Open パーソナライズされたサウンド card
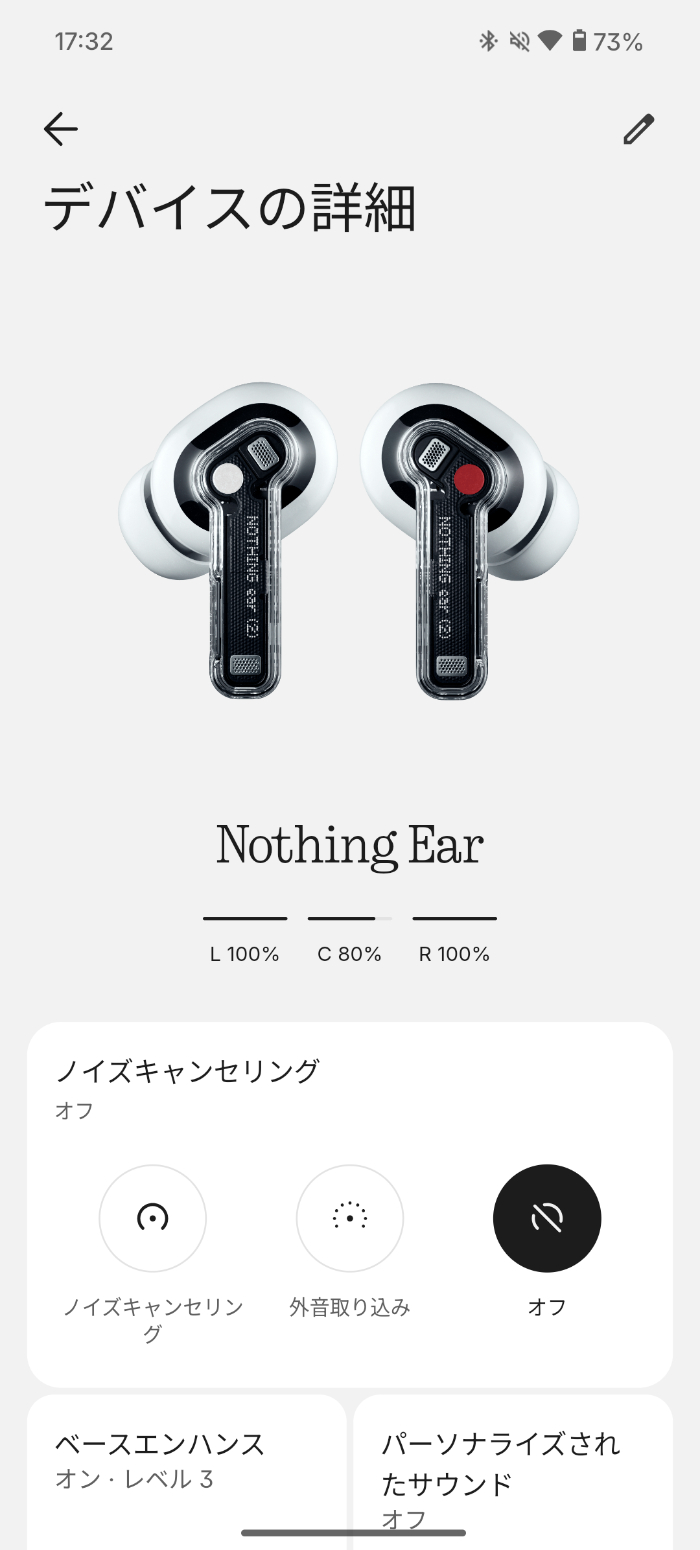This screenshot has width=700, height=1550. (x=513, y=1472)
